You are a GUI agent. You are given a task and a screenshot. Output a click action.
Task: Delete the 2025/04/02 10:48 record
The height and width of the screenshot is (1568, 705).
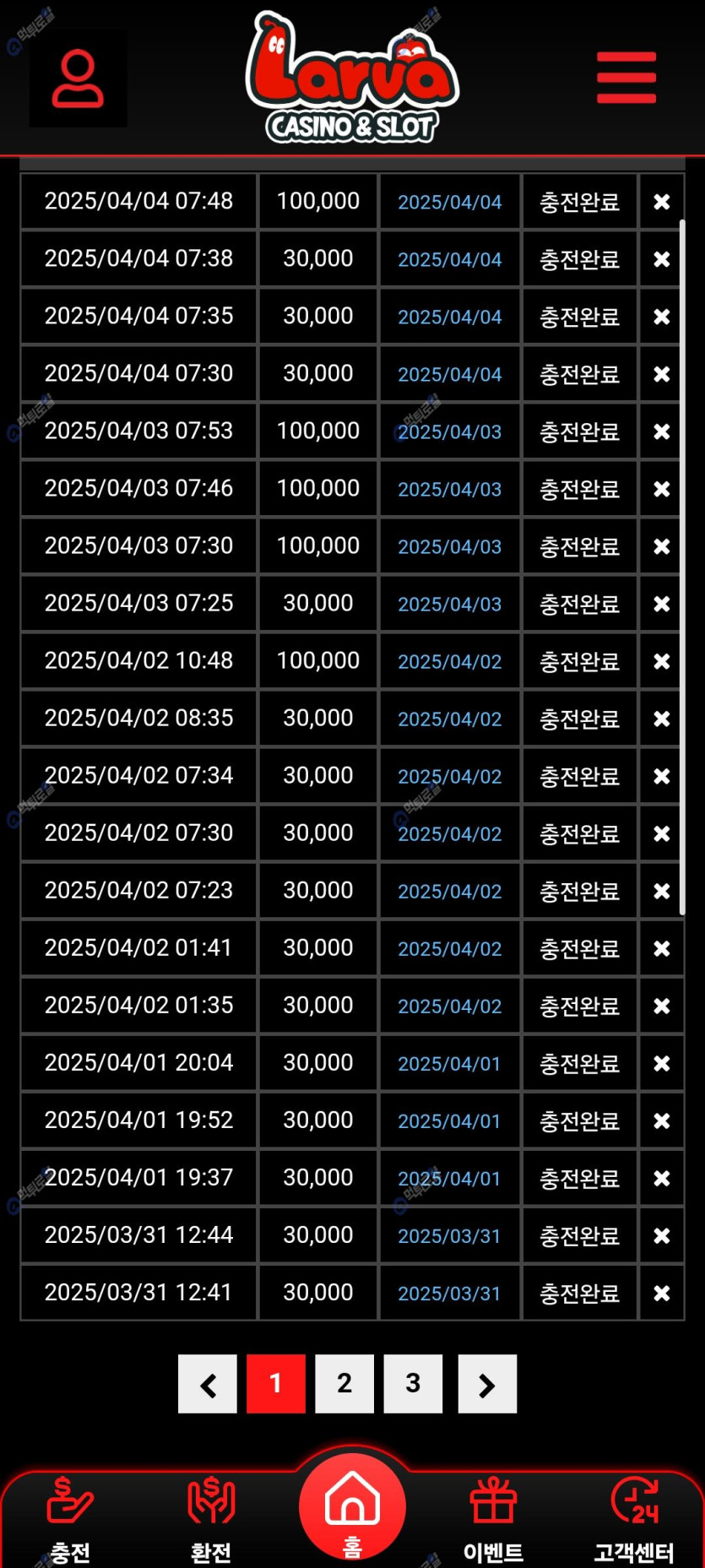[662, 661]
